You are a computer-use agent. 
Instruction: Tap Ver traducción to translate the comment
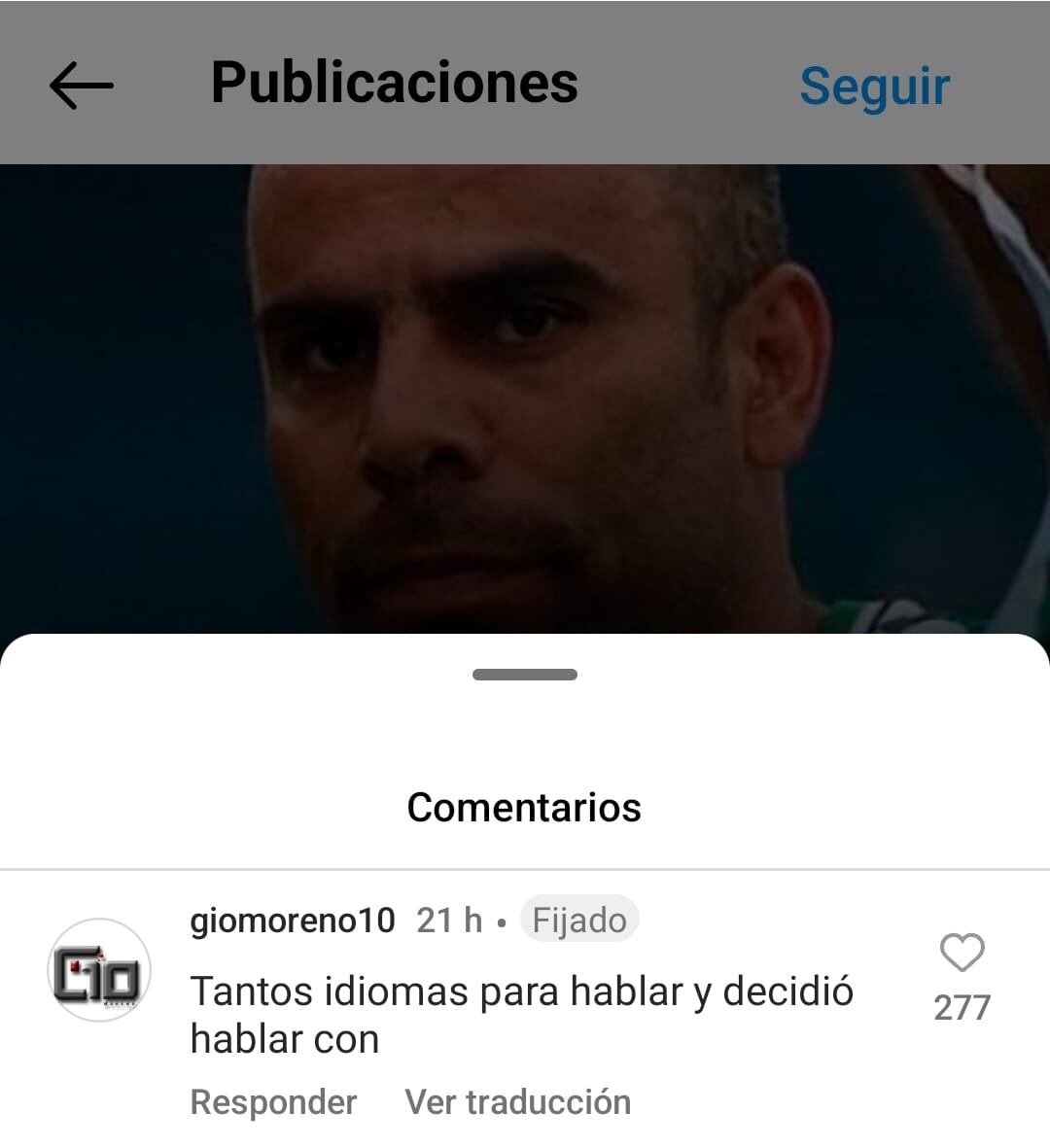click(x=517, y=1101)
